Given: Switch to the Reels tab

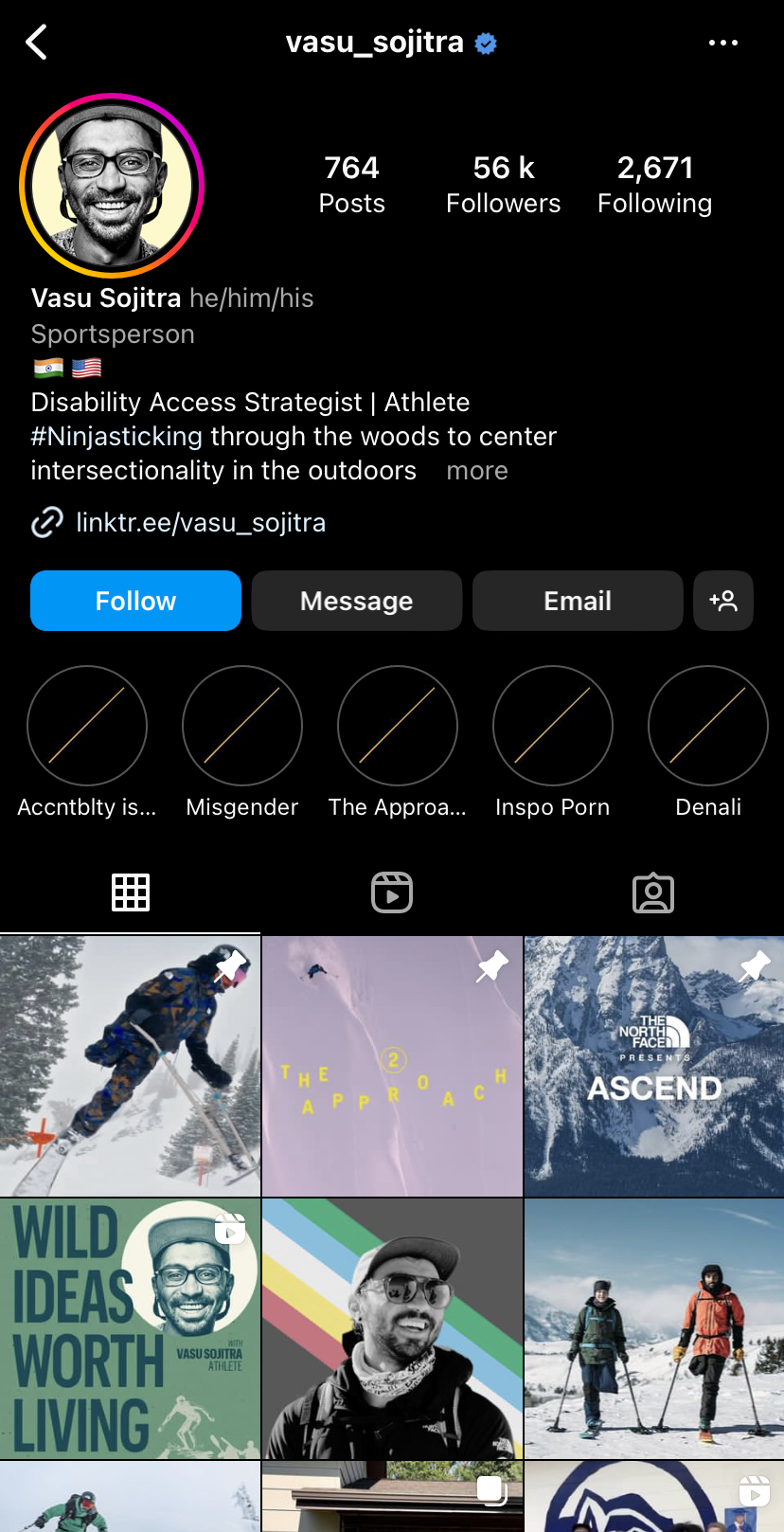Looking at the screenshot, I should point(392,892).
